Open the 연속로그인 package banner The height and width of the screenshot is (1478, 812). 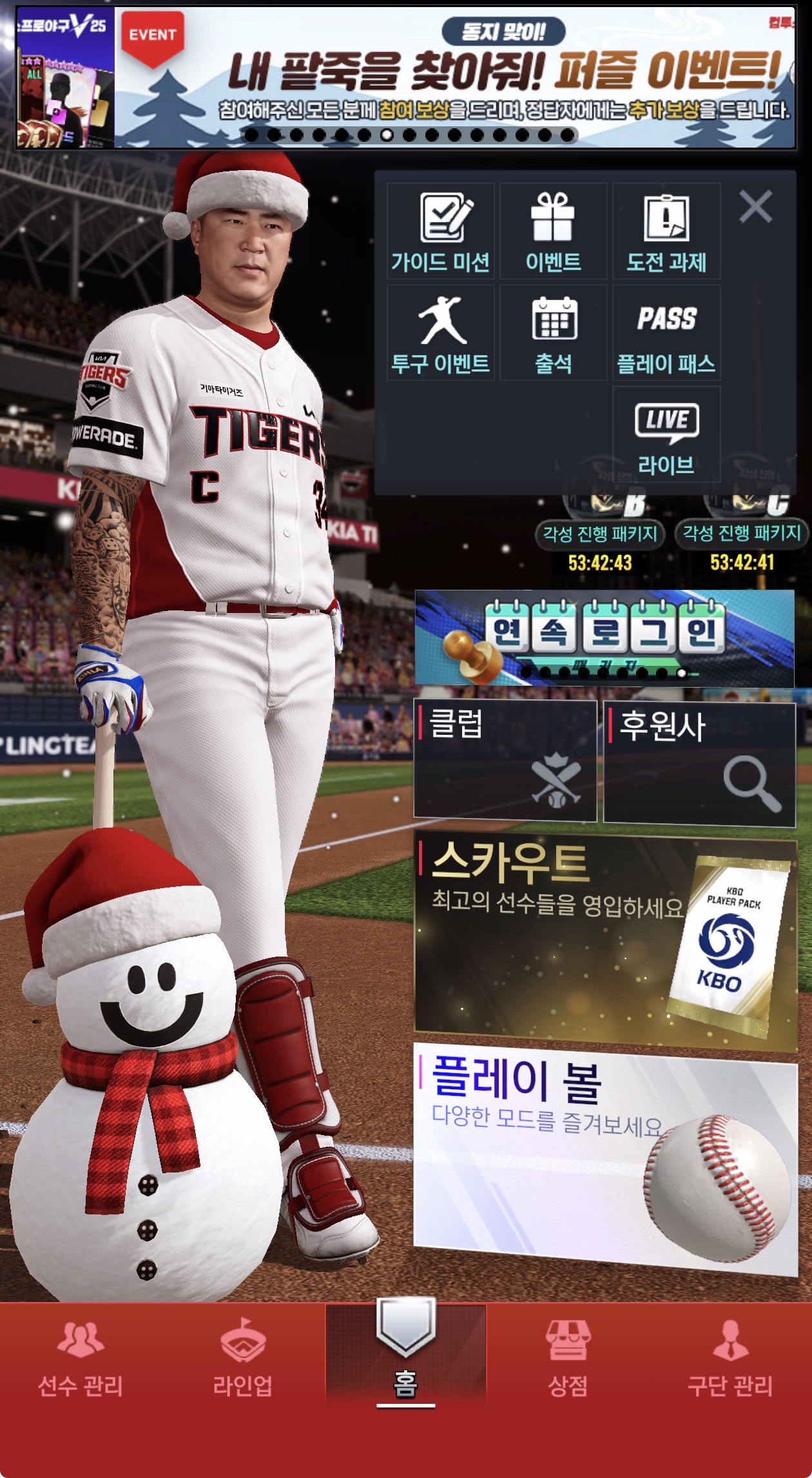tap(604, 638)
